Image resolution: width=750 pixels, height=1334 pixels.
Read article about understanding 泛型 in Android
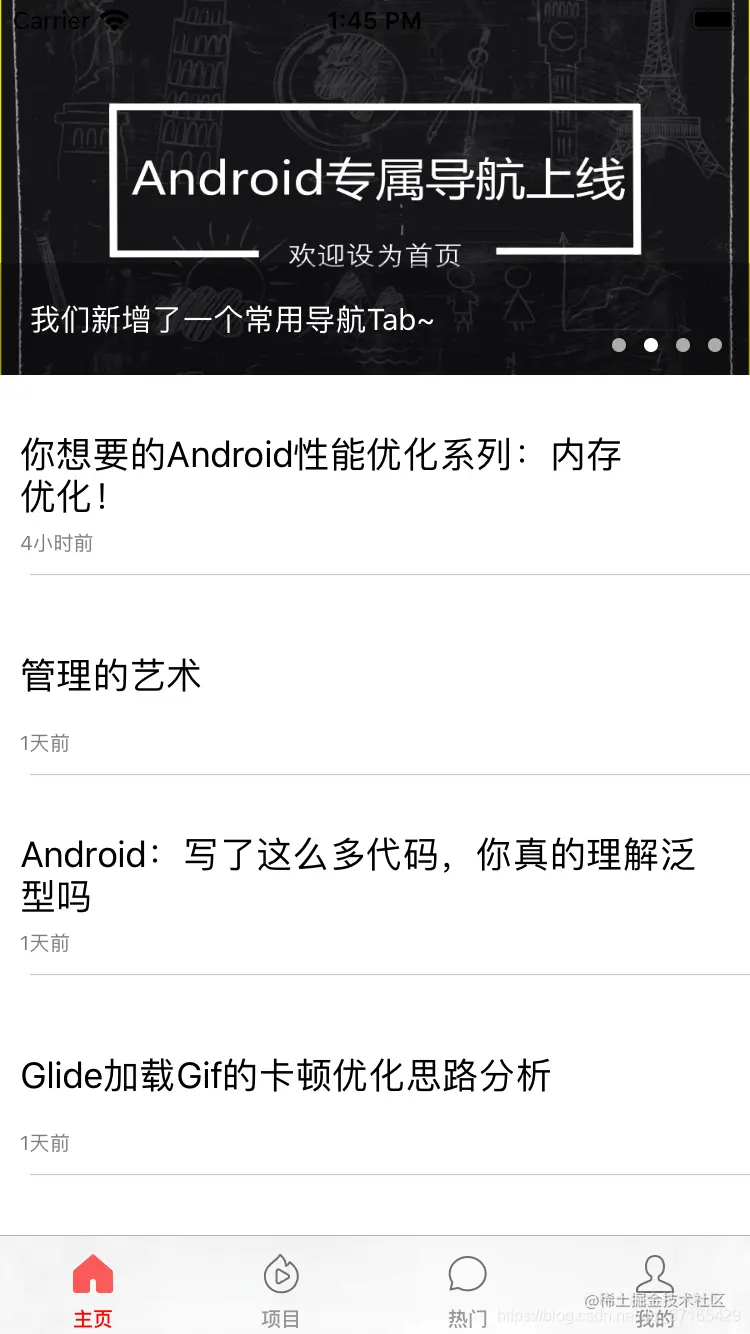coord(357,875)
